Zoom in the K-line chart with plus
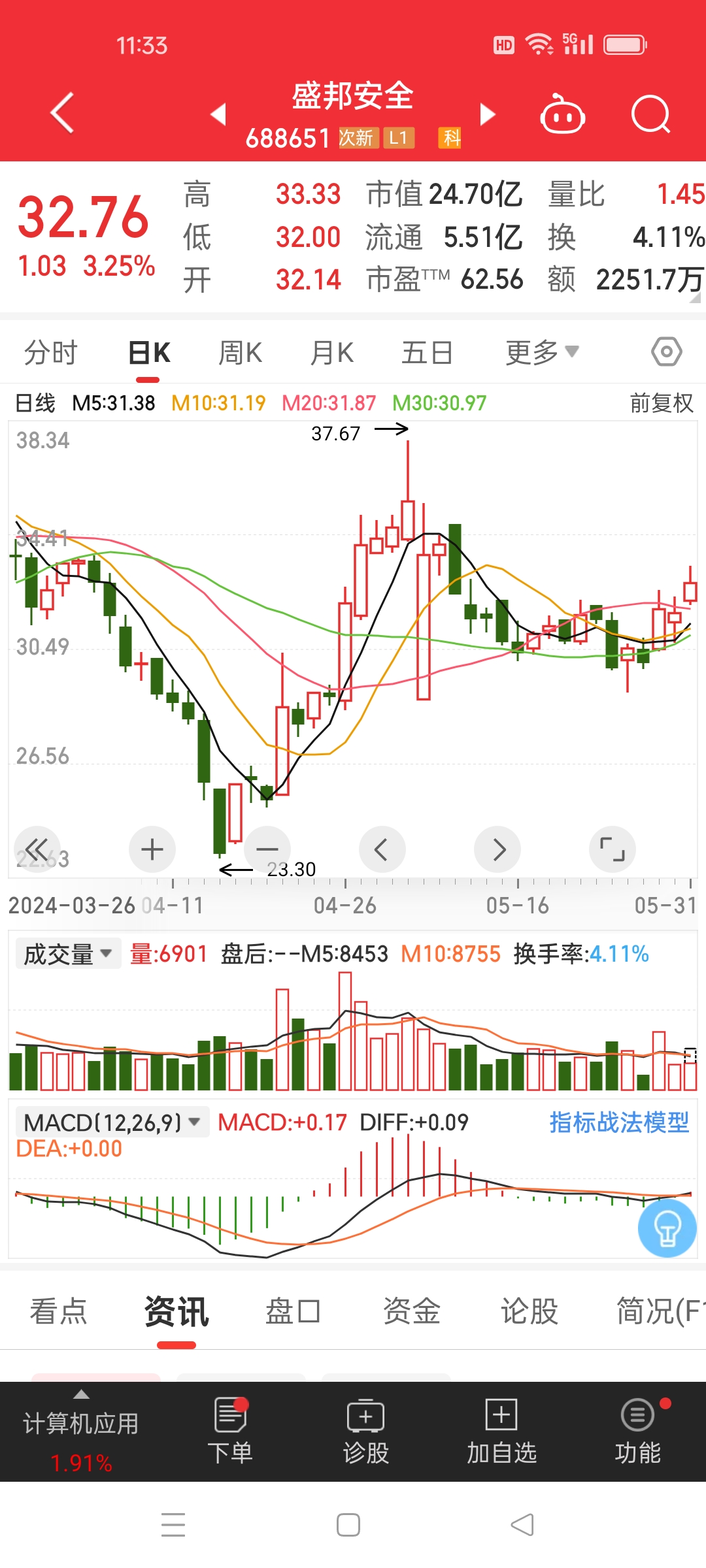 pos(152,849)
